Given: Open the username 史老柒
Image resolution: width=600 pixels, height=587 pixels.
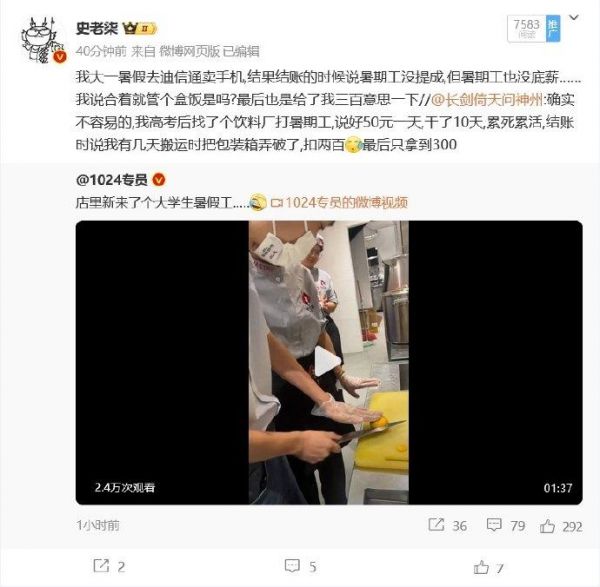Looking at the screenshot, I should click(98, 23).
